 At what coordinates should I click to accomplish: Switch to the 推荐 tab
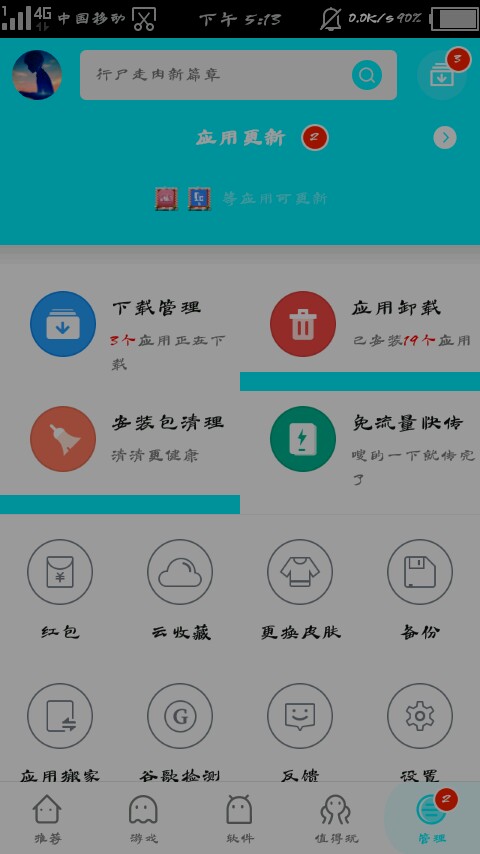point(47,819)
